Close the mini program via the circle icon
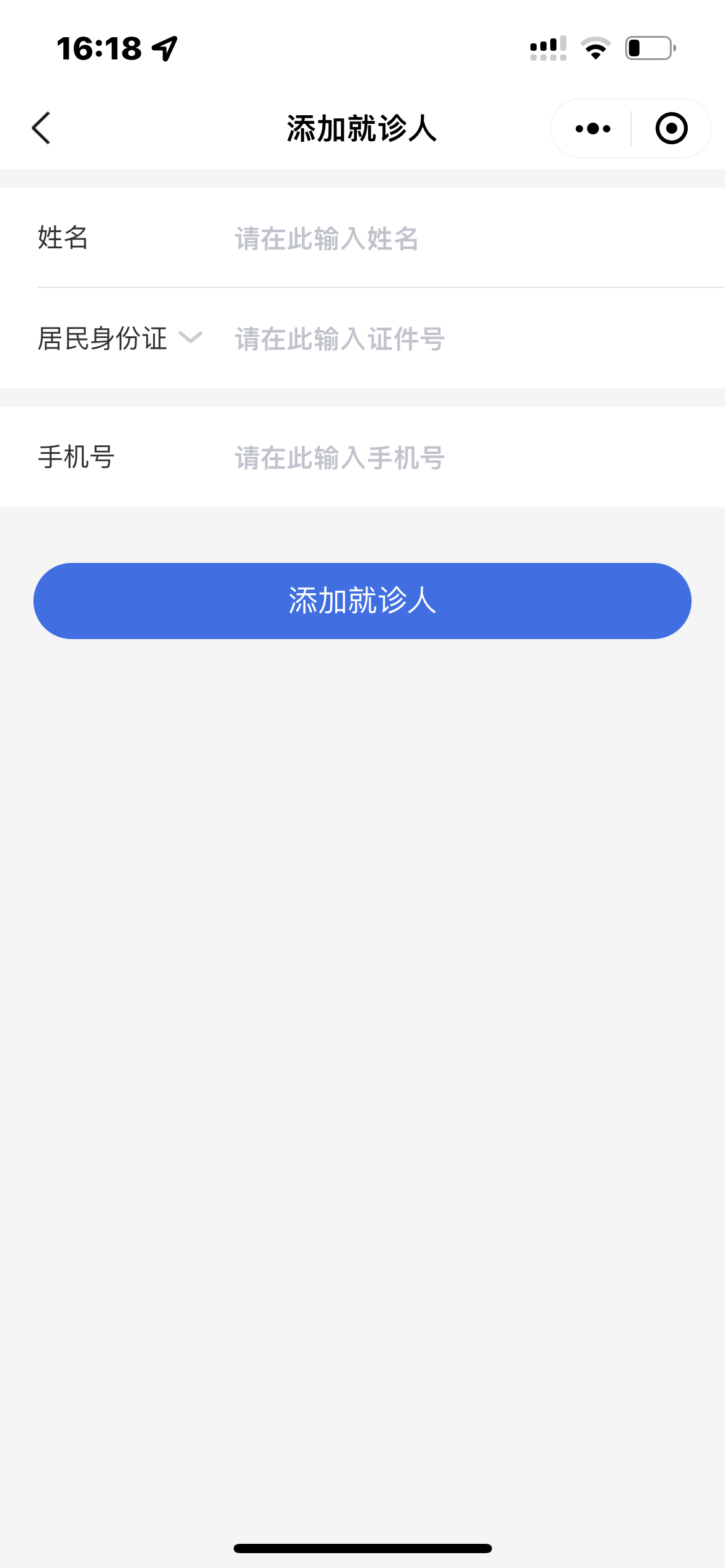Image resolution: width=725 pixels, height=1568 pixels. coord(671,129)
